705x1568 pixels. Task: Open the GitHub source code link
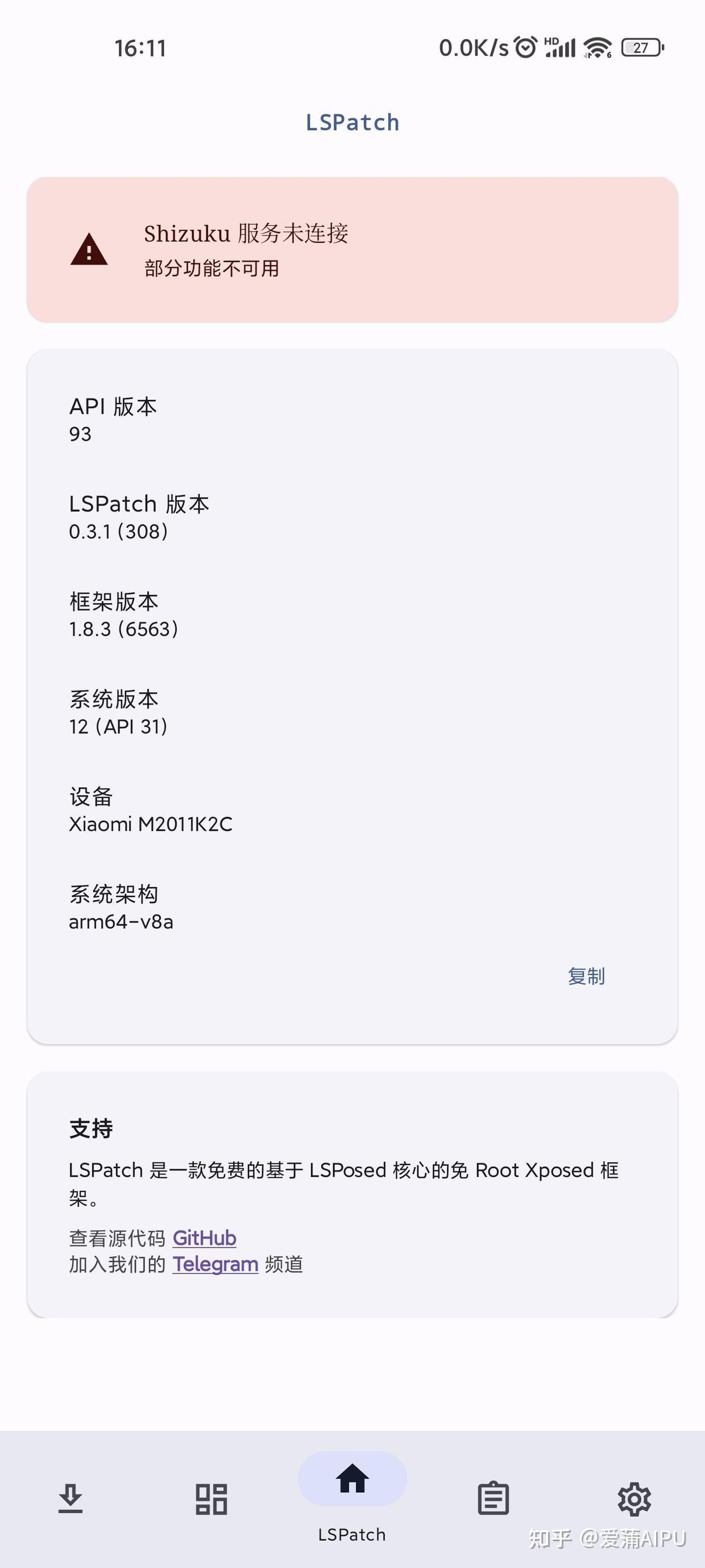[204, 1237]
